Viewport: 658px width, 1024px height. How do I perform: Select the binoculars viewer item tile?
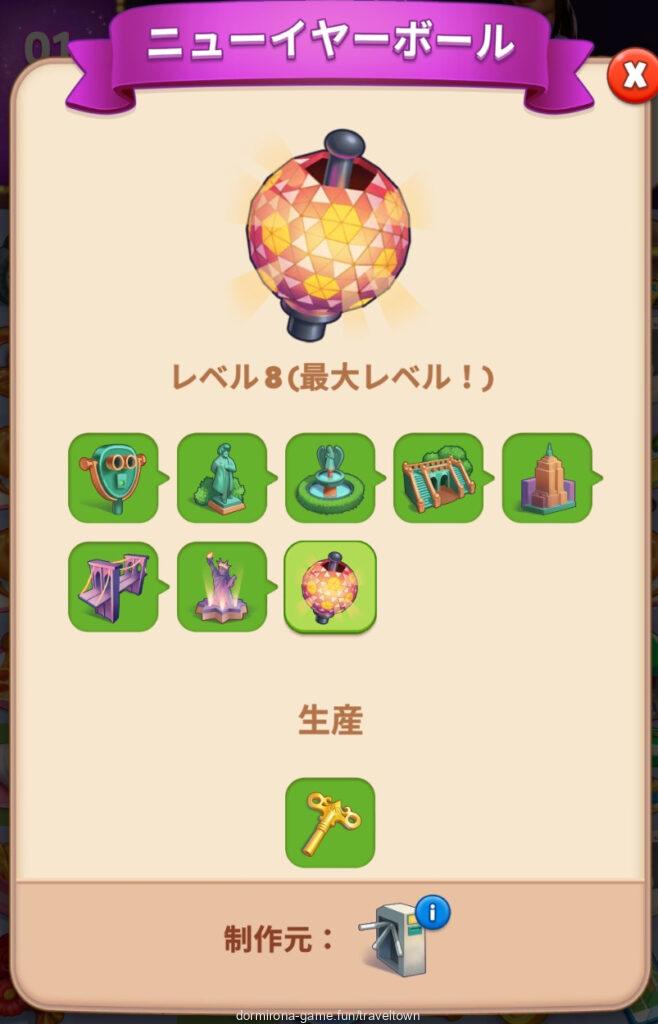(113, 477)
